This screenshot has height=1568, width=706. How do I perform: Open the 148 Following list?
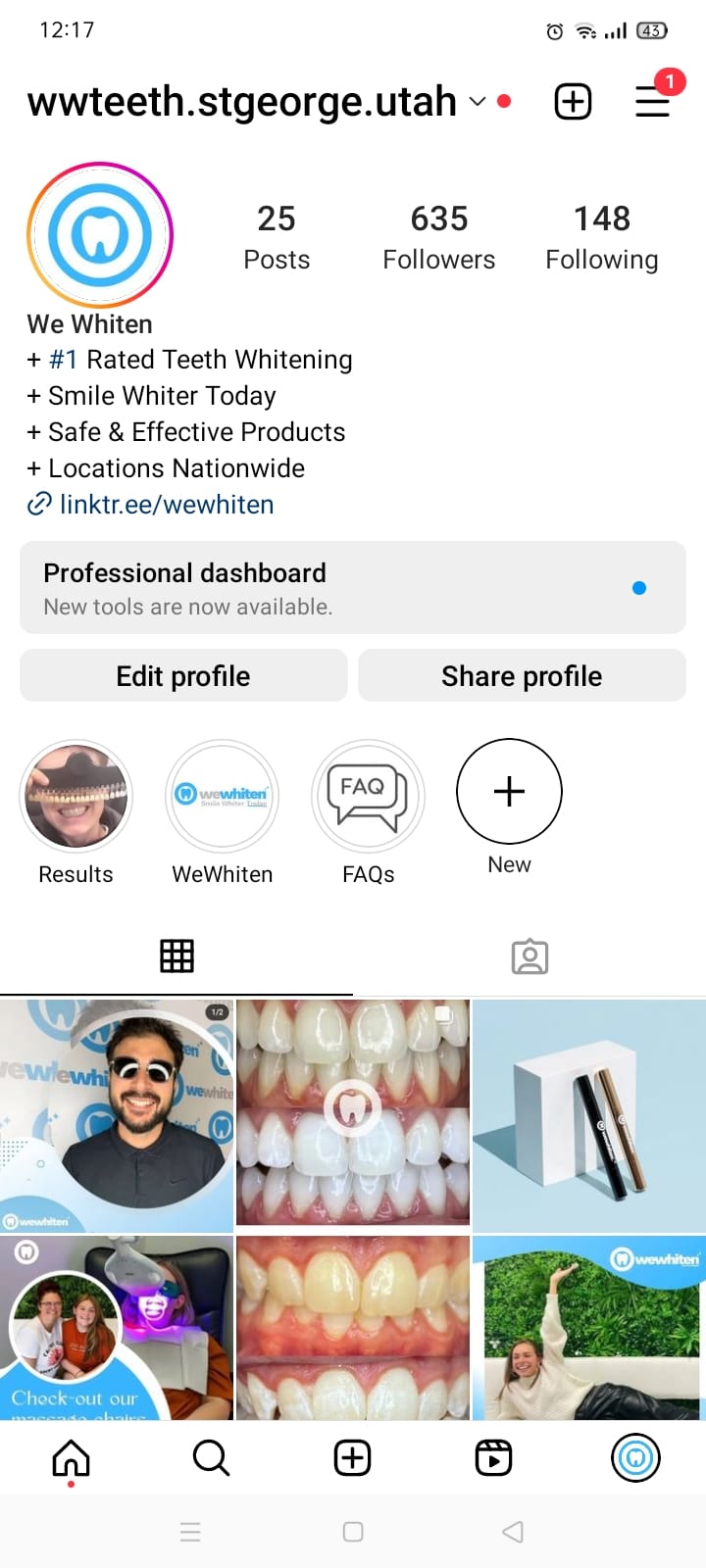[601, 237]
